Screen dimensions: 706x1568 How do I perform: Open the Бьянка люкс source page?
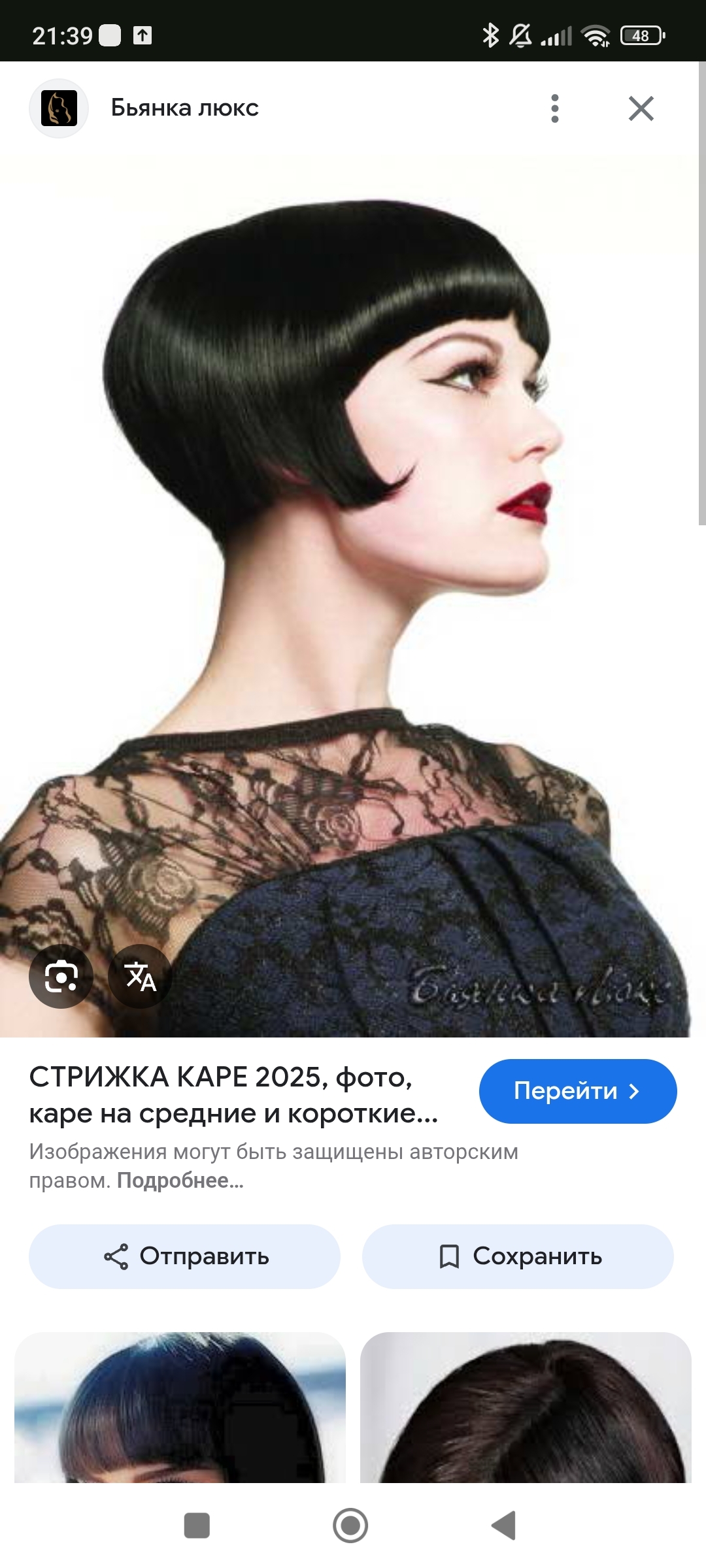click(184, 108)
